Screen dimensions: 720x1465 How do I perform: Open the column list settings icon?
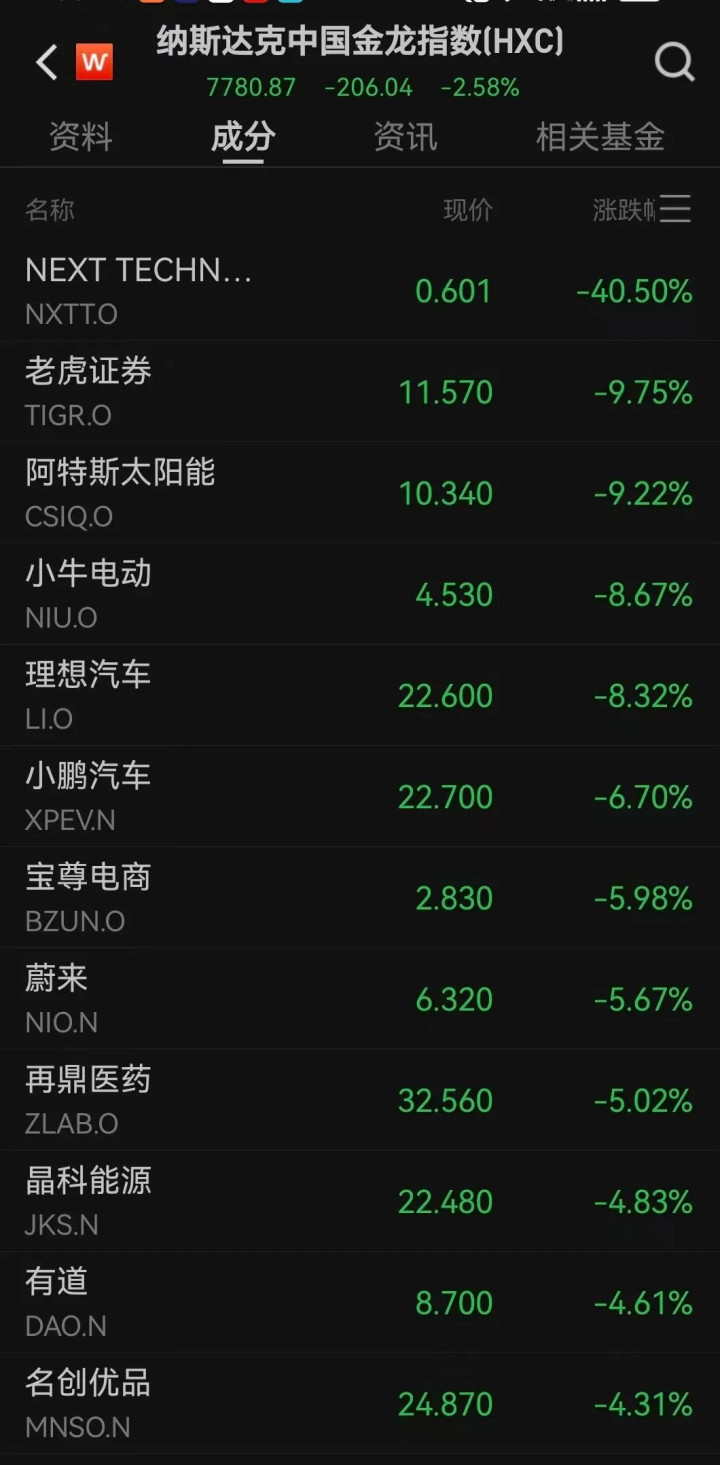pyautogui.click(x=677, y=209)
